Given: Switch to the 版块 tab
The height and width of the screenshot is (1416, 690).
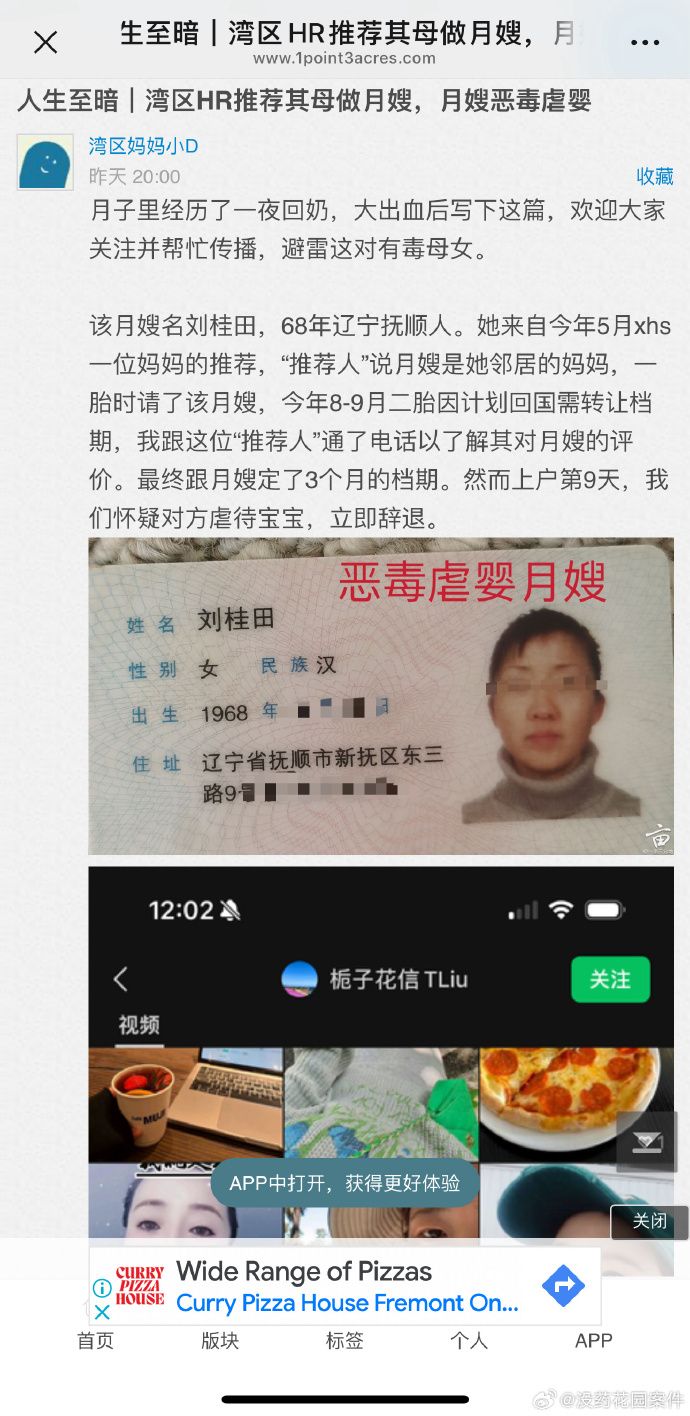Looking at the screenshot, I should [220, 1341].
